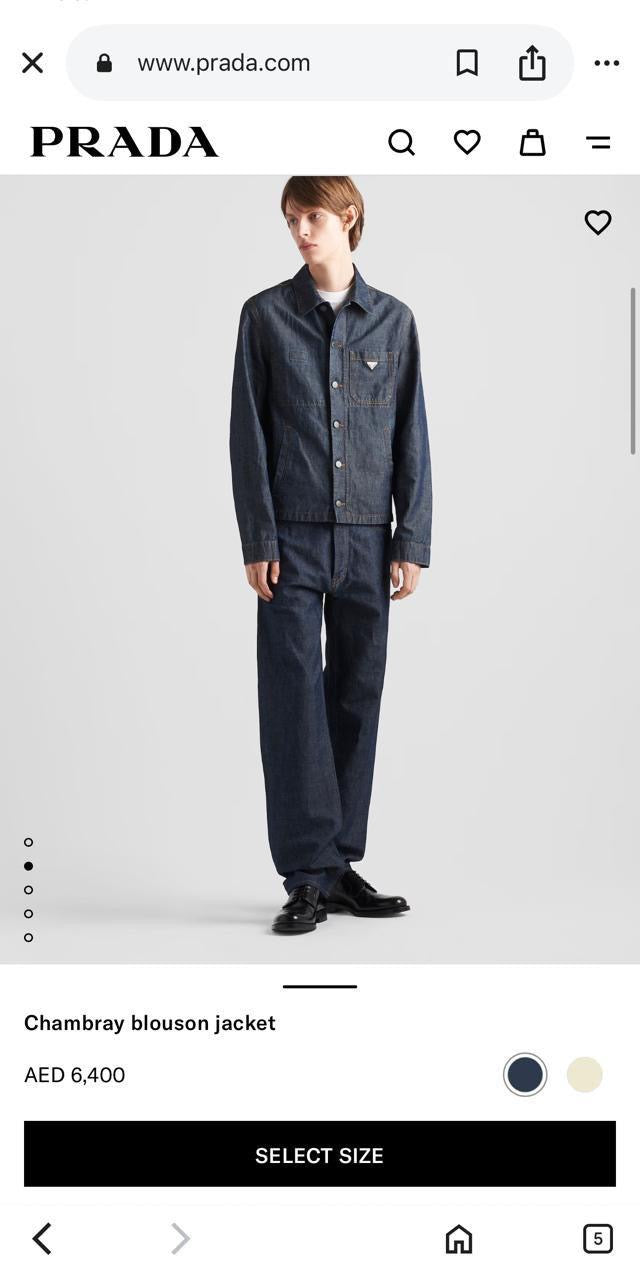Close the browser tab with the X

33,63
